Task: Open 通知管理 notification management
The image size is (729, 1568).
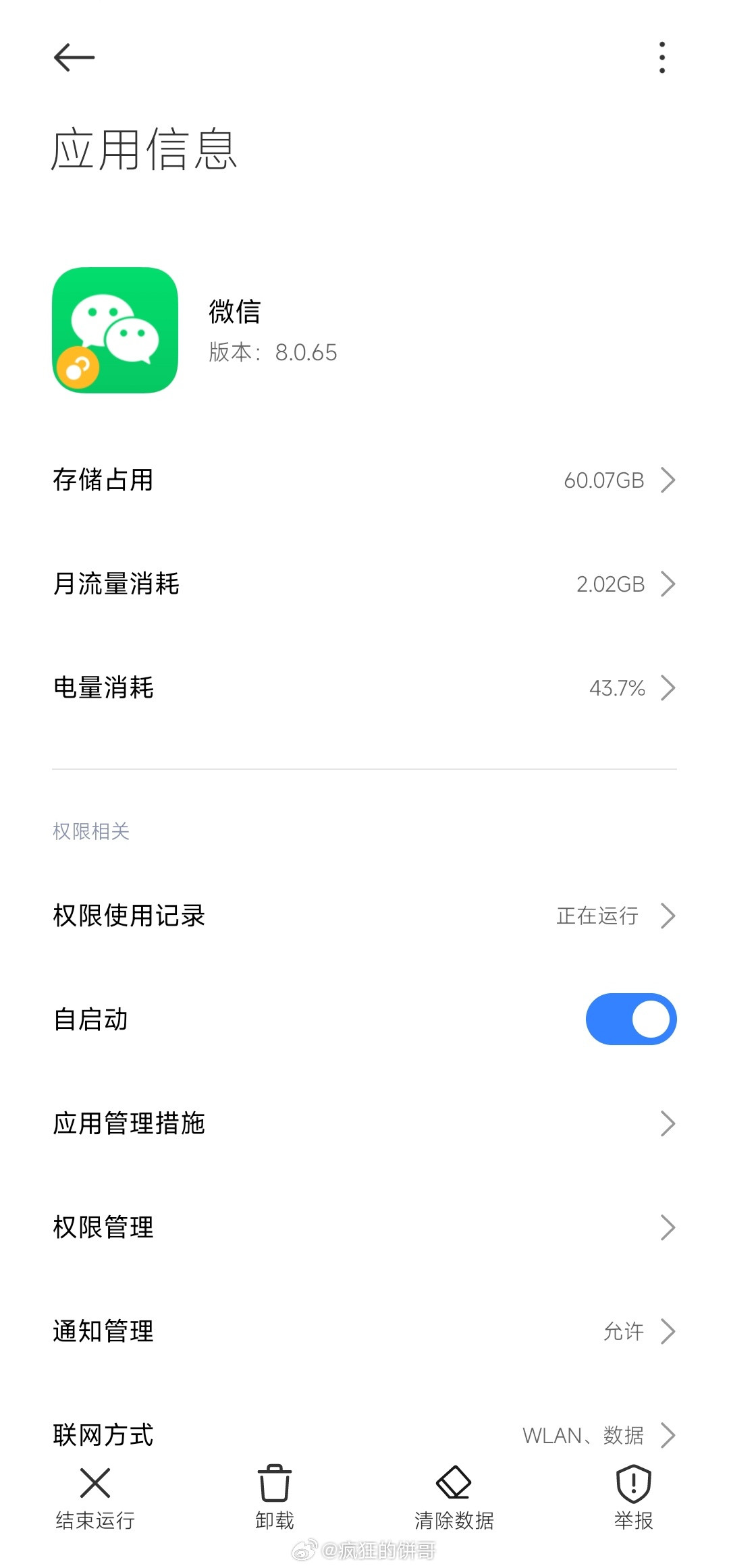Action: click(x=364, y=1331)
